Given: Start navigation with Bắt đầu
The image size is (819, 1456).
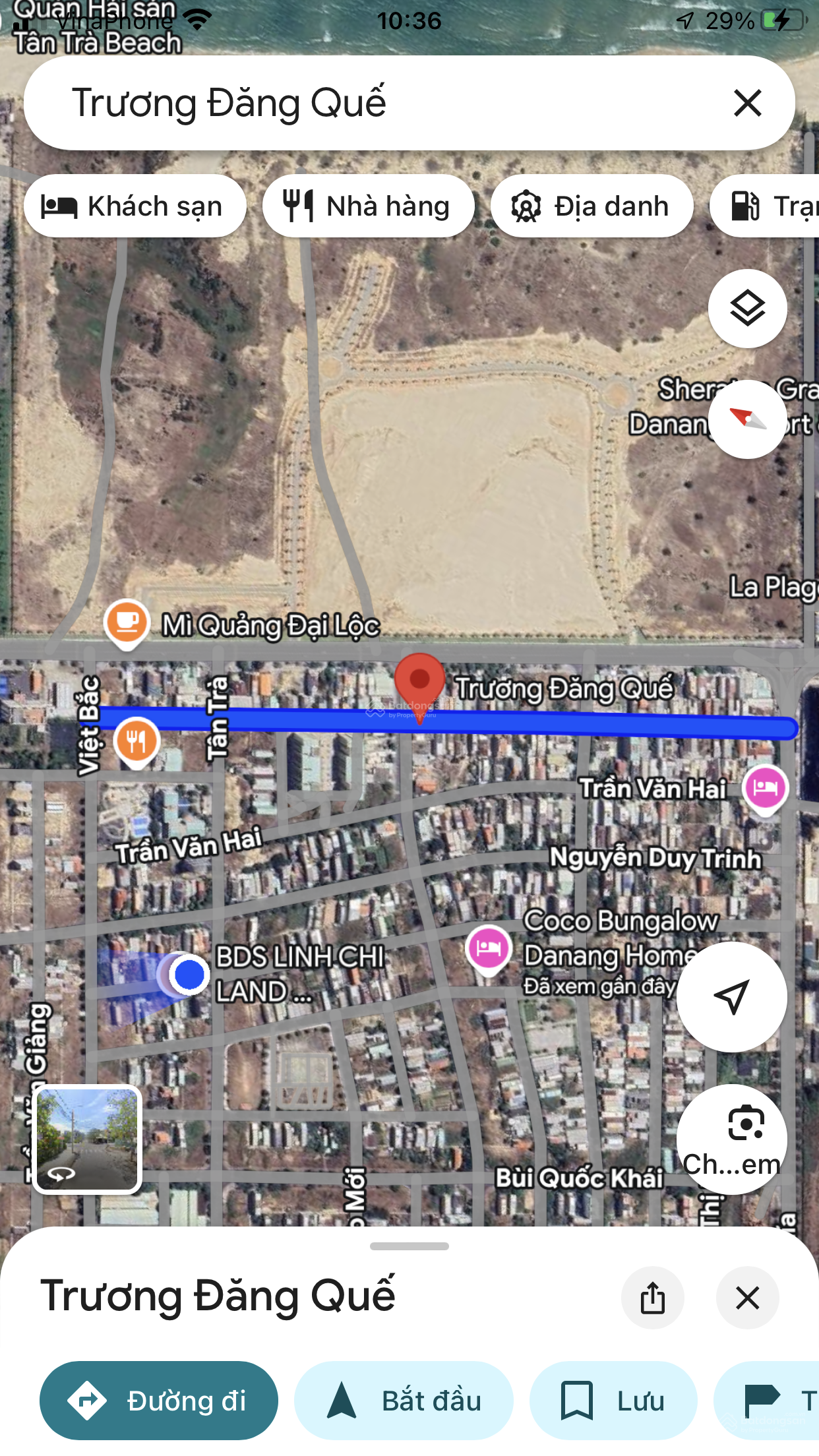Looking at the screenshot, I should [x=404, y=1400].
